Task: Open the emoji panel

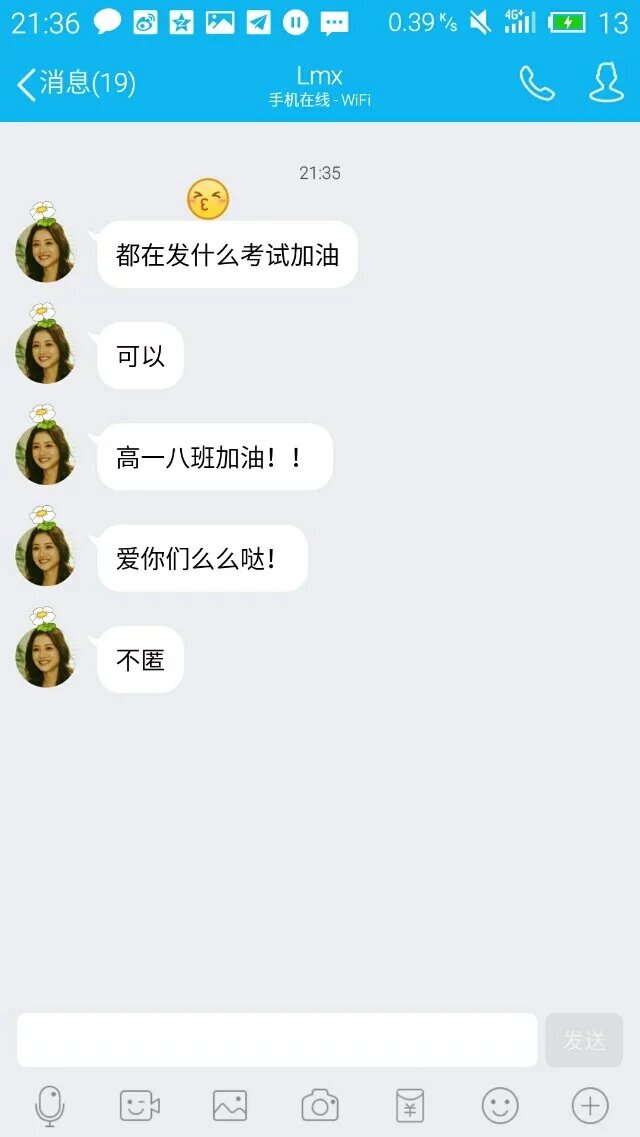Action: (x=500, y=1105)
